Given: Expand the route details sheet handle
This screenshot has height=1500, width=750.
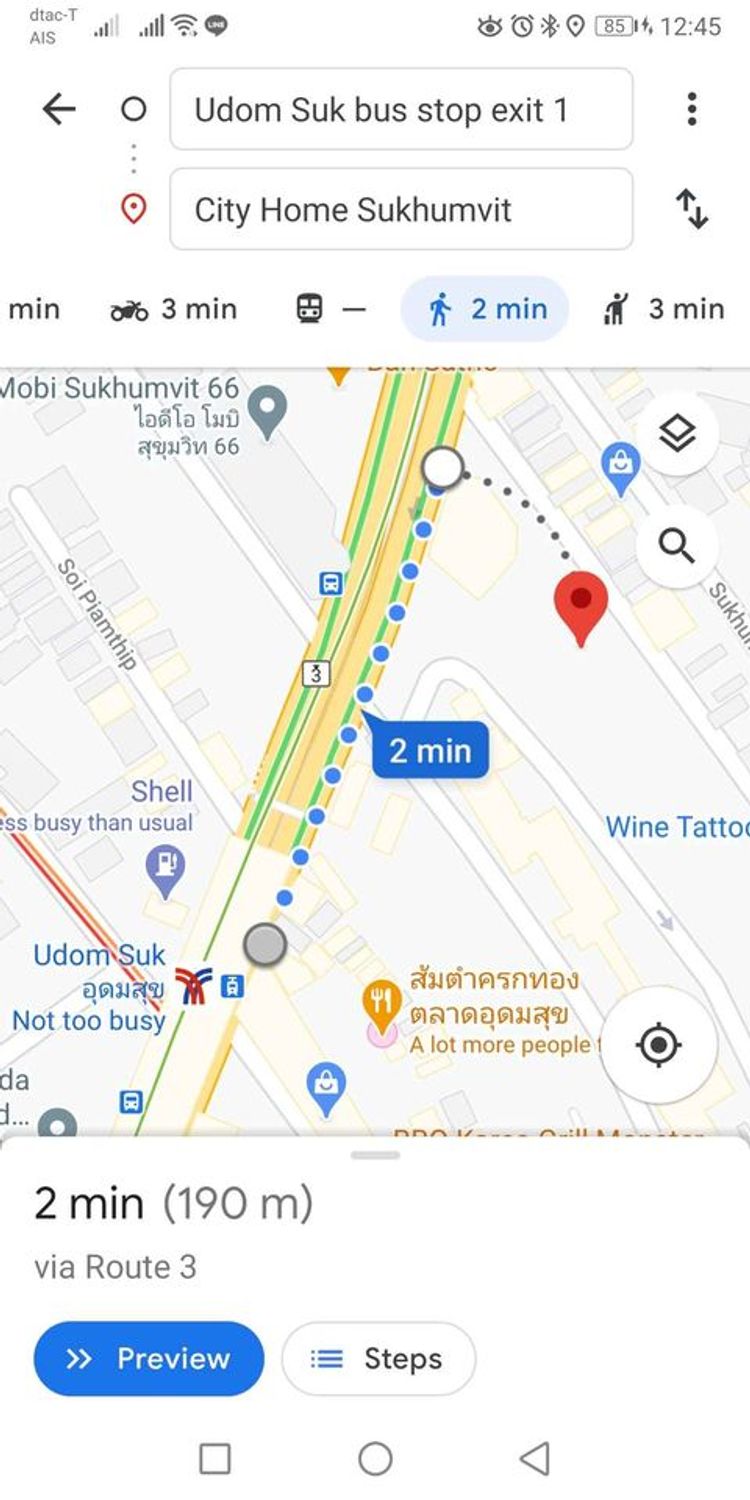Looking at the screenshot, I should coord(376,1155).
